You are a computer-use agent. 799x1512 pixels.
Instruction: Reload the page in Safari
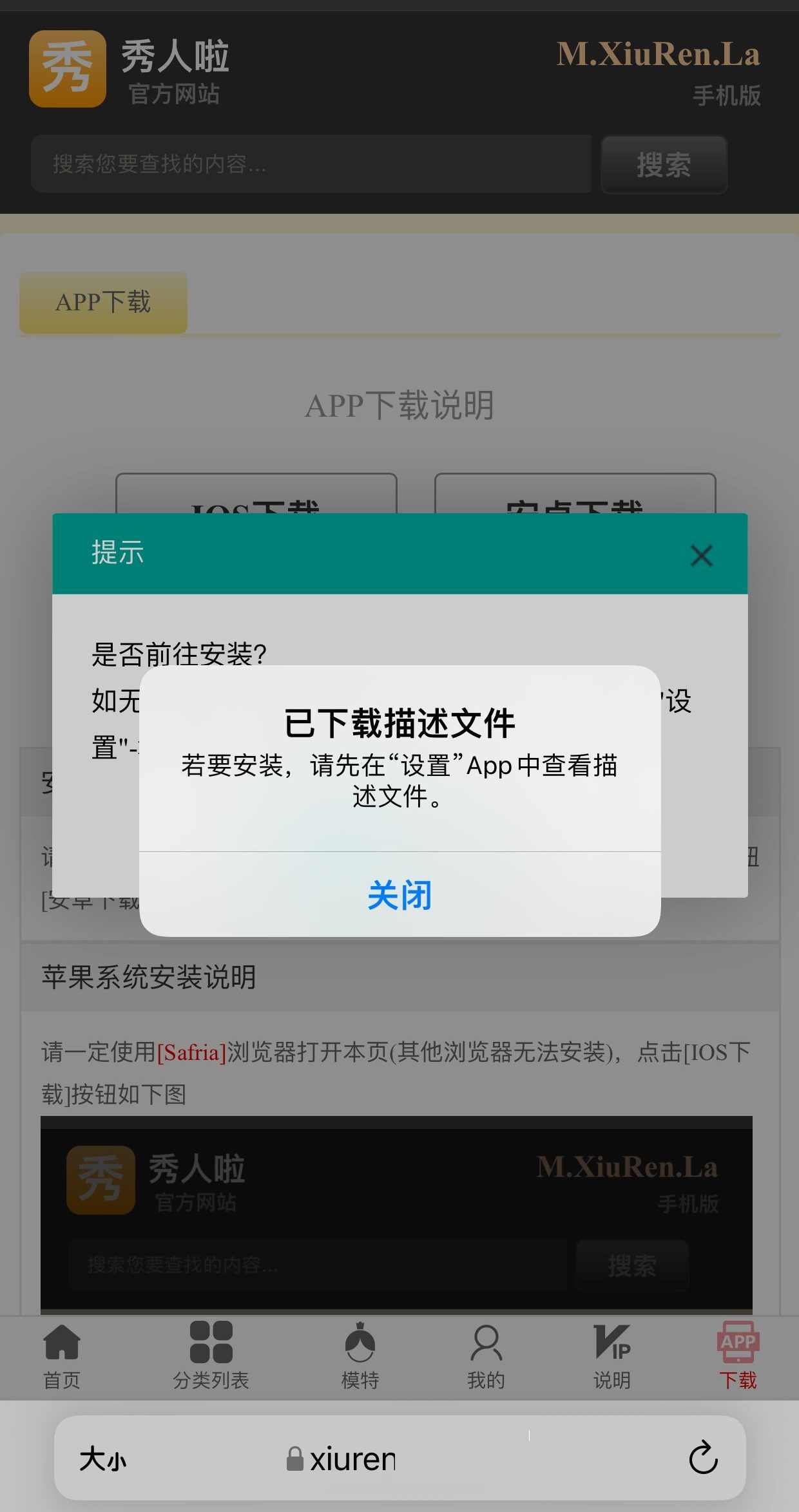(x=703, y=1458)
